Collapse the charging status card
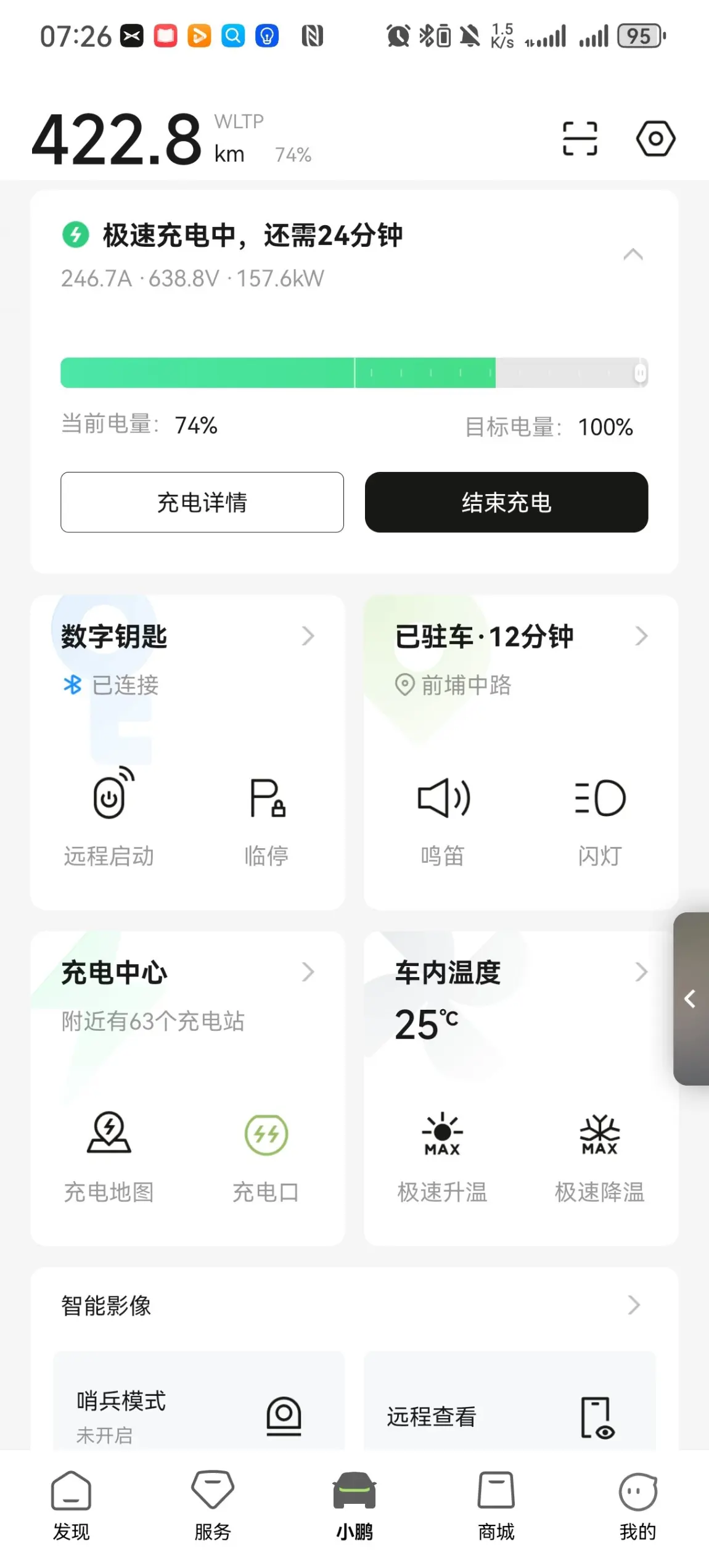The image size is (709, 1568). click(x=633, y=255)
